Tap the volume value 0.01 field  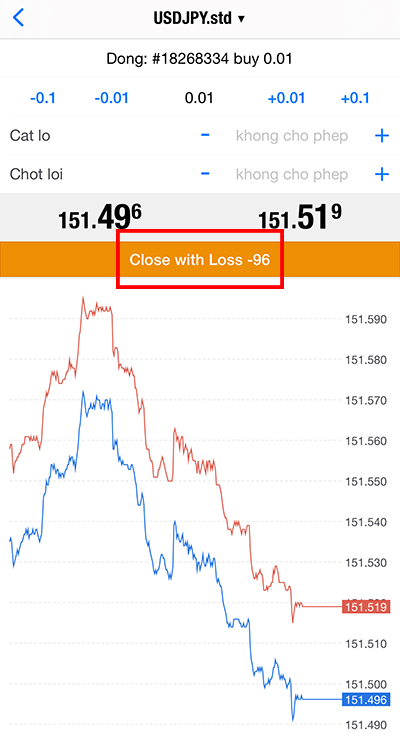tap(199, 98)
